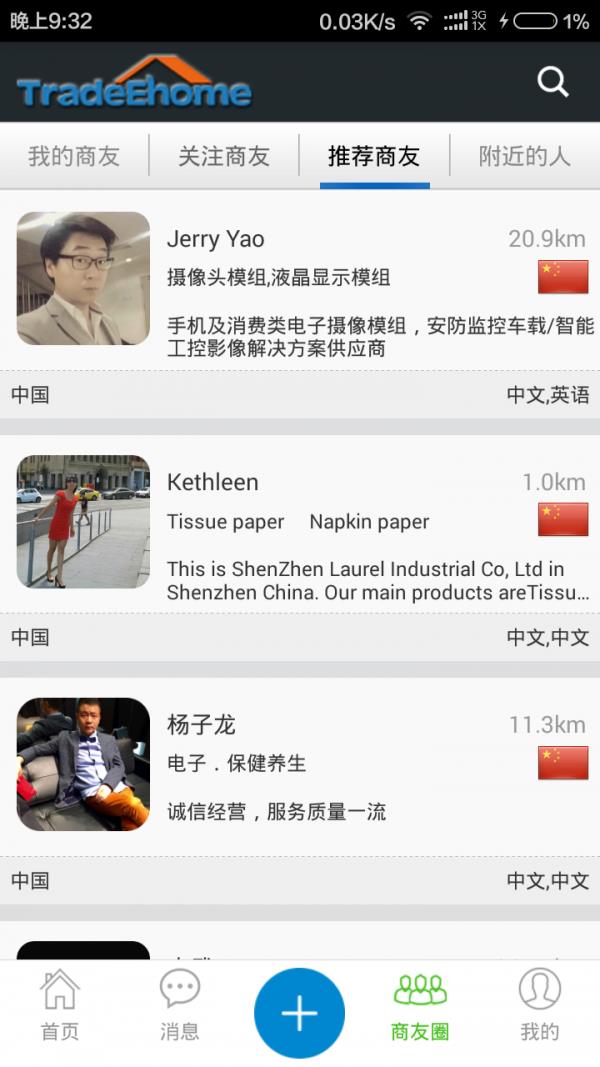Switch to the 附近的人 tab

click(x=524, y=157)
